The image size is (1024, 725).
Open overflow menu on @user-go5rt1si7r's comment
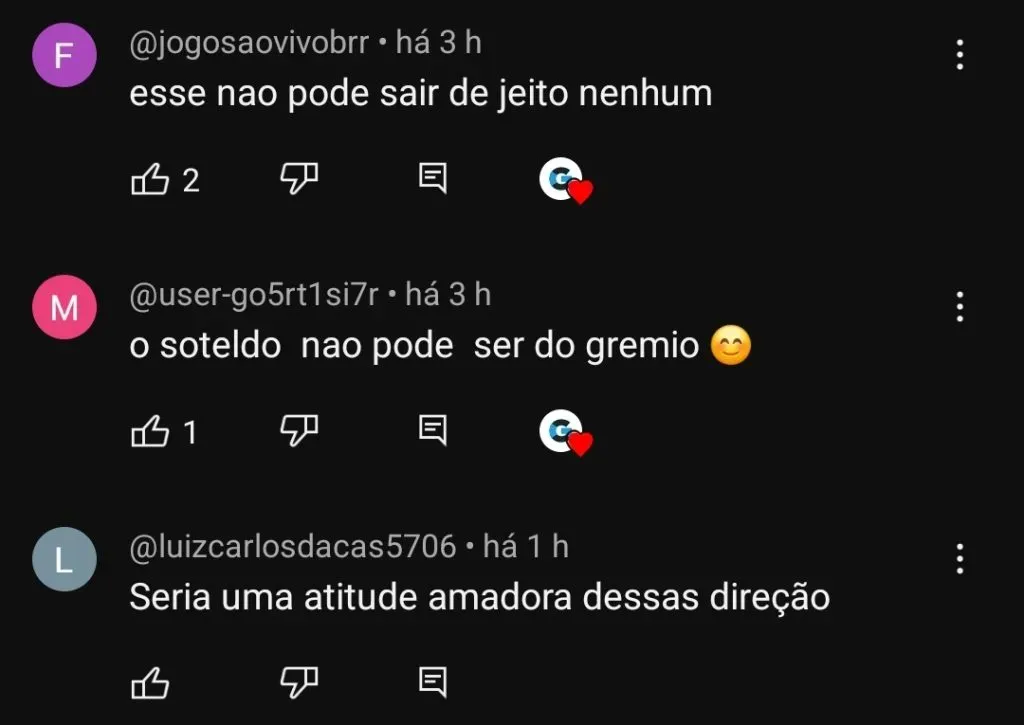[x=959, y=306]
